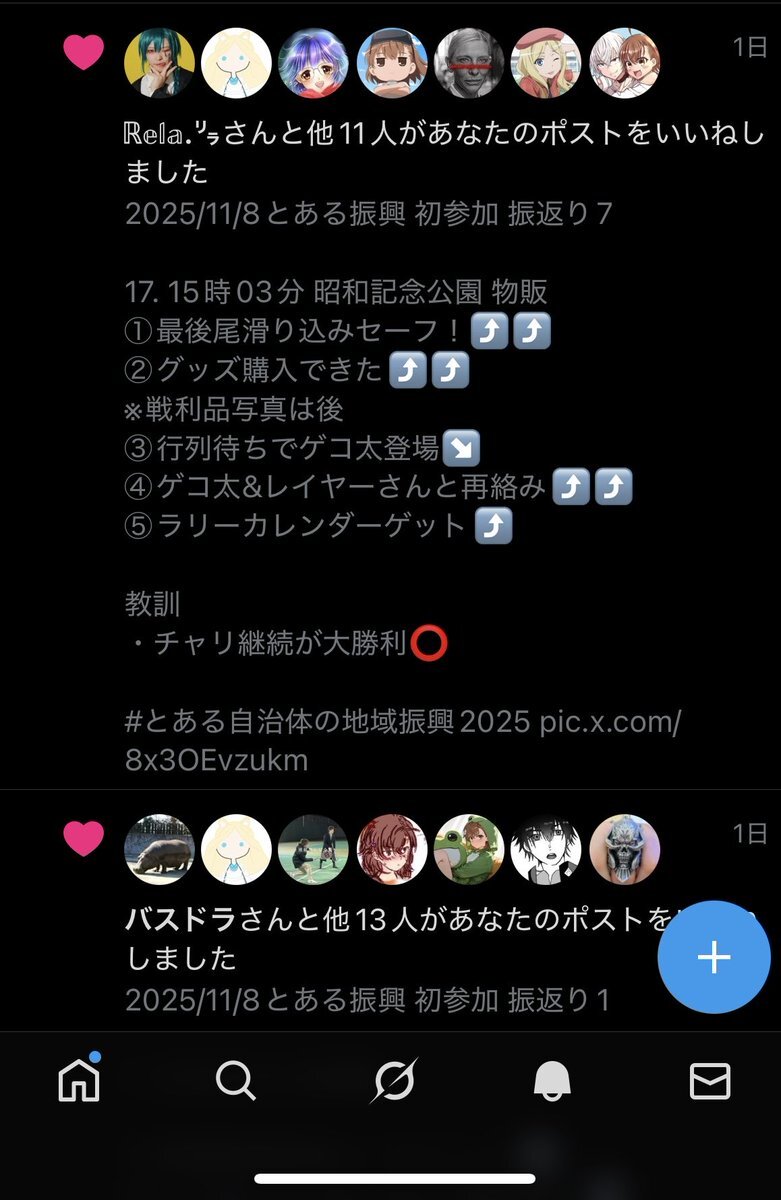
Task: Compose a new post with the plus button
Action: click(713, 957)
